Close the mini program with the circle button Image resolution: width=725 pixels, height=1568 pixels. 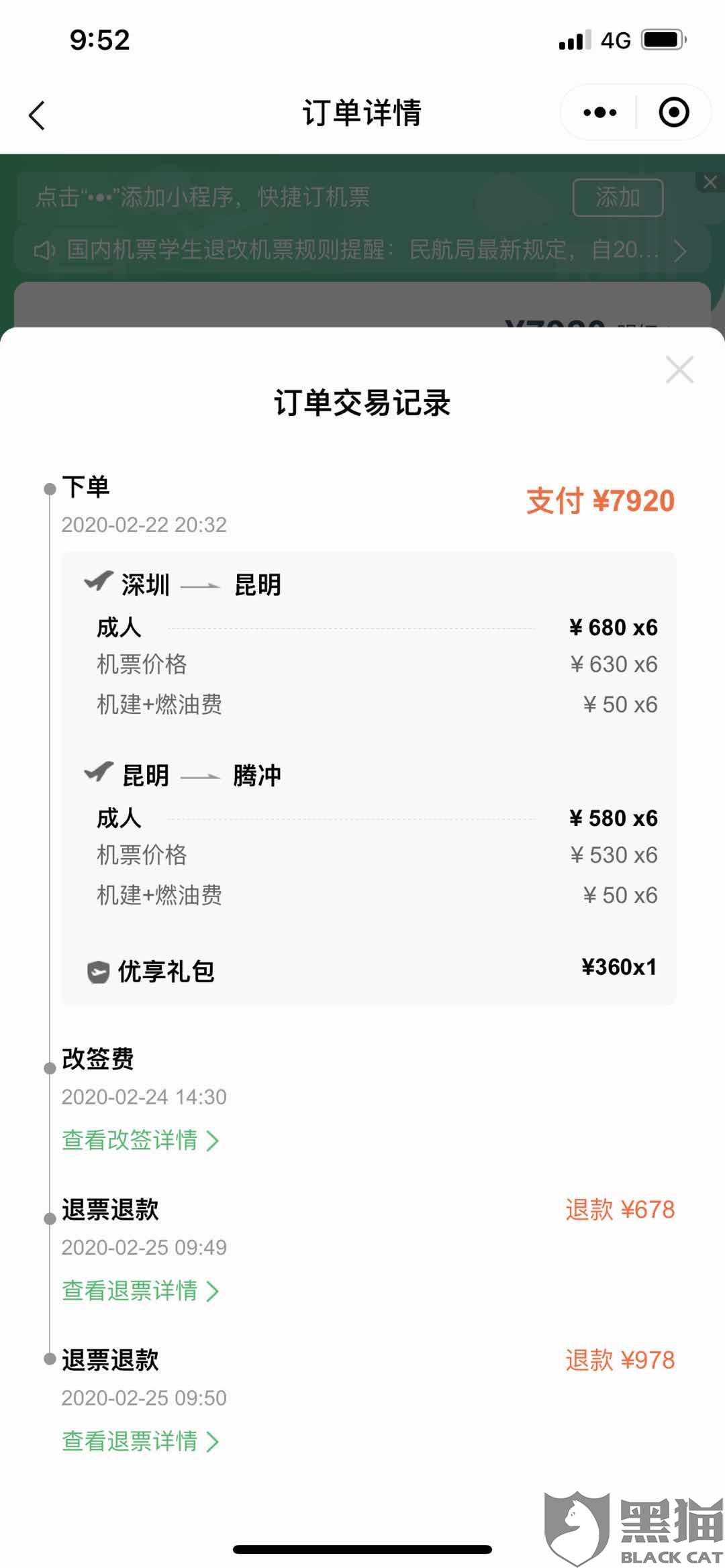(x=674, y=112)
